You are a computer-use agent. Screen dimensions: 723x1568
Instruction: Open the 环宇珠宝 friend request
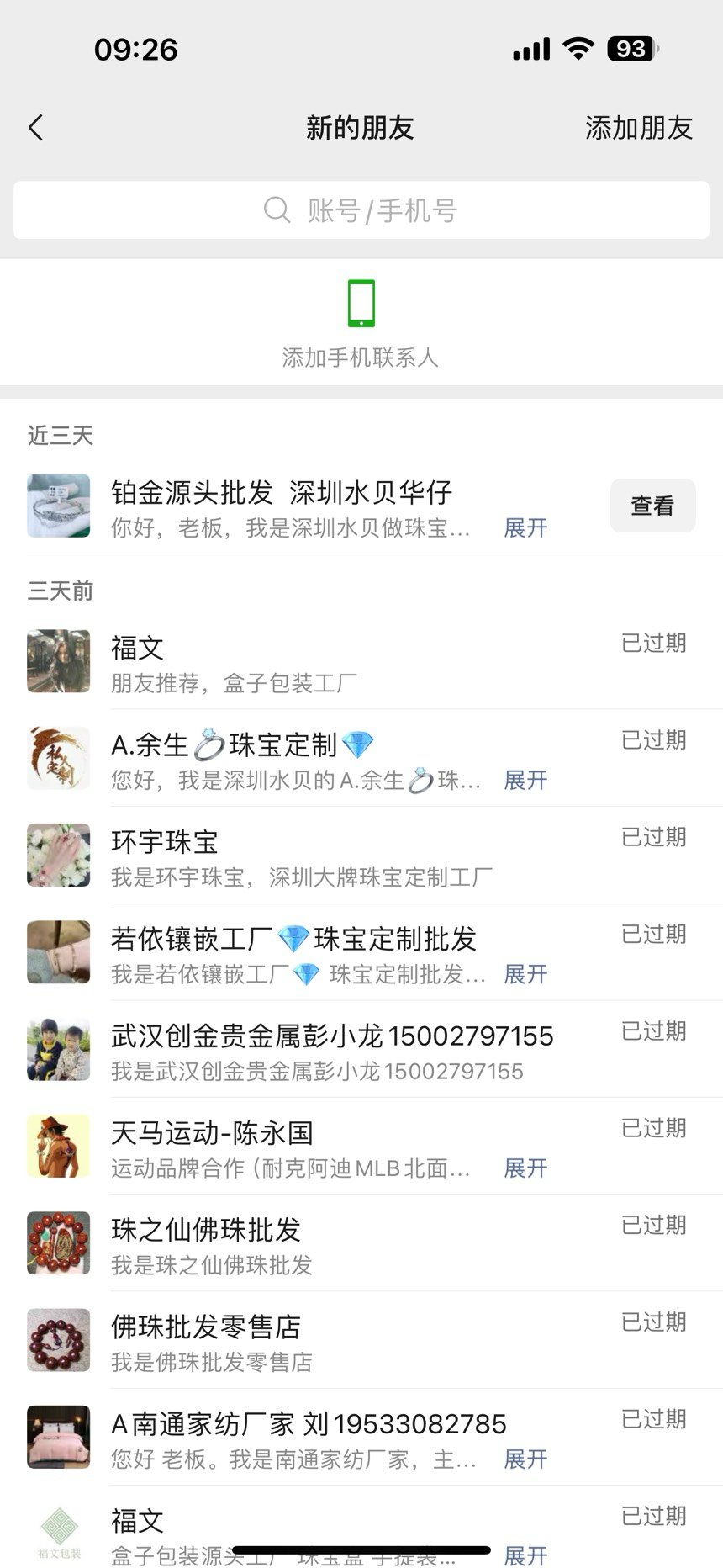(336, 856)
